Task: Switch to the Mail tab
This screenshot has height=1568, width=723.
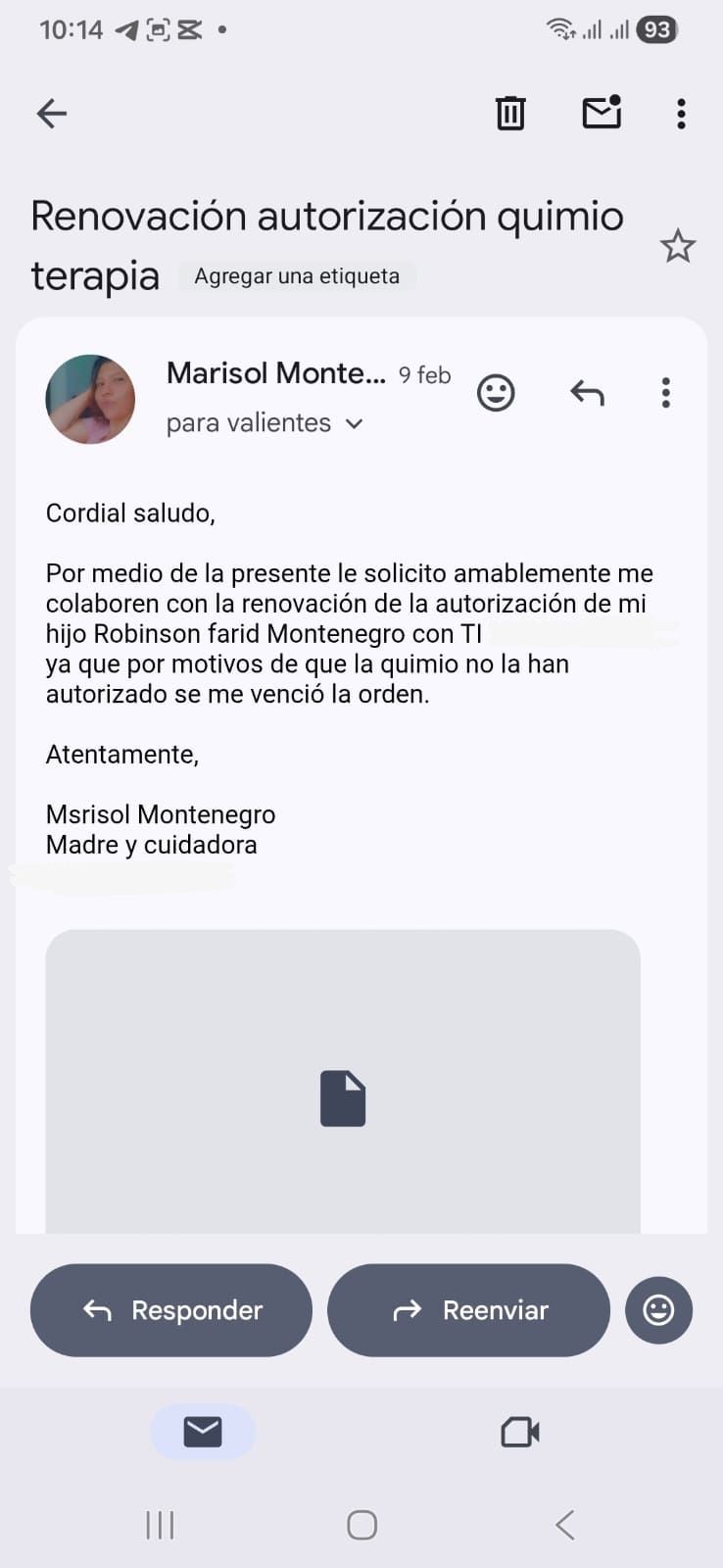Action: pos(203,1432)
